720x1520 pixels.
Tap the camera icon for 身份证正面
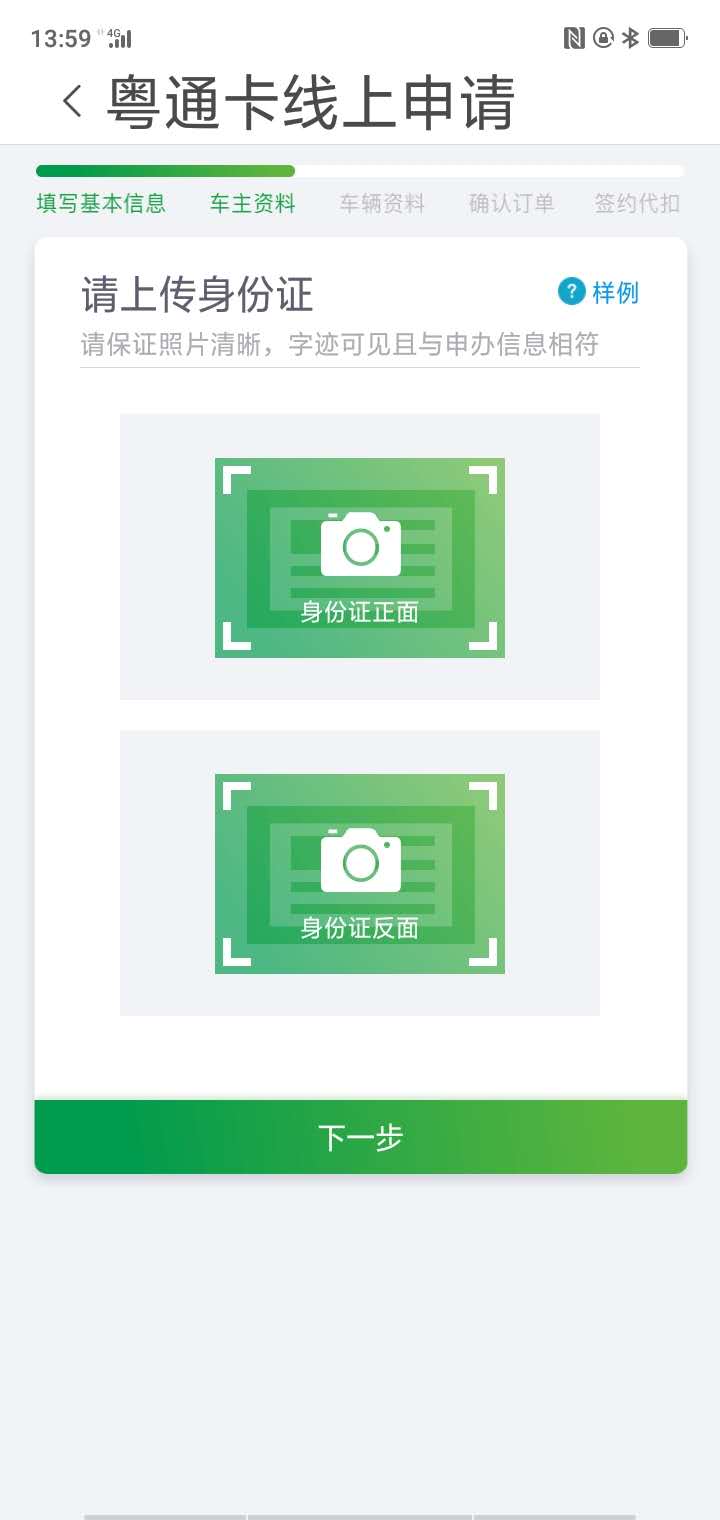coord(359,545)
